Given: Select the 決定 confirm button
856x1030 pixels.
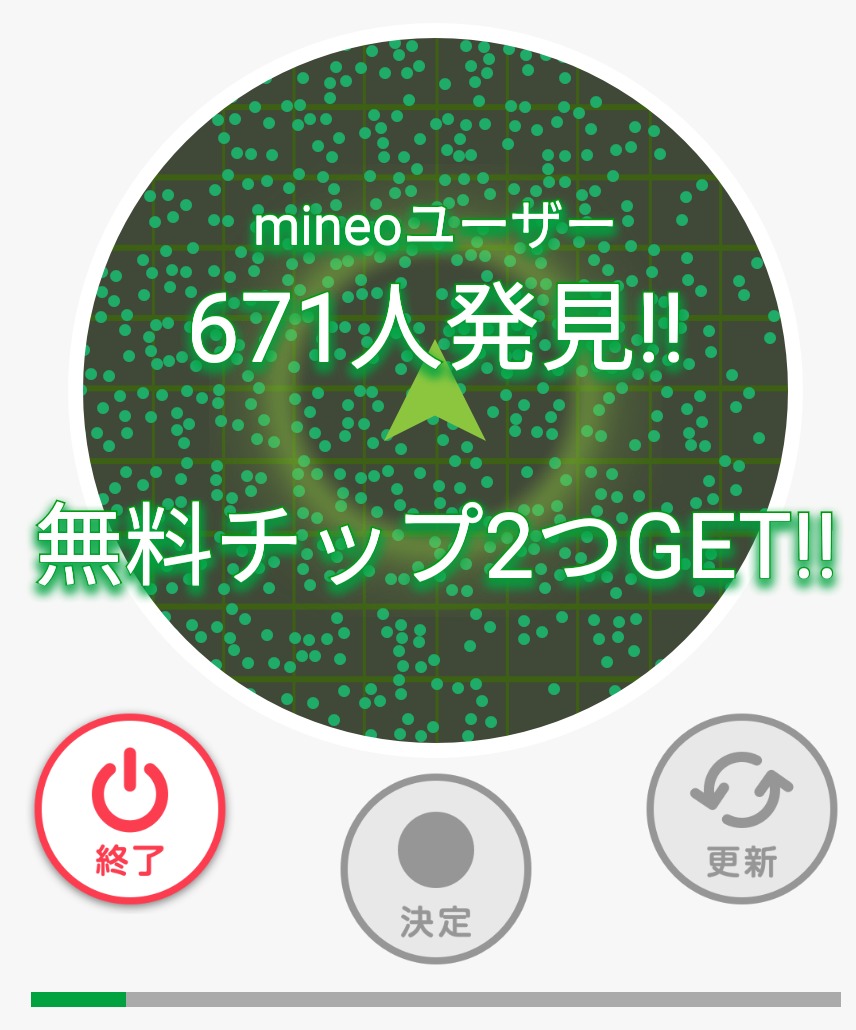Looking at the screenshot, I should [436, 869].
